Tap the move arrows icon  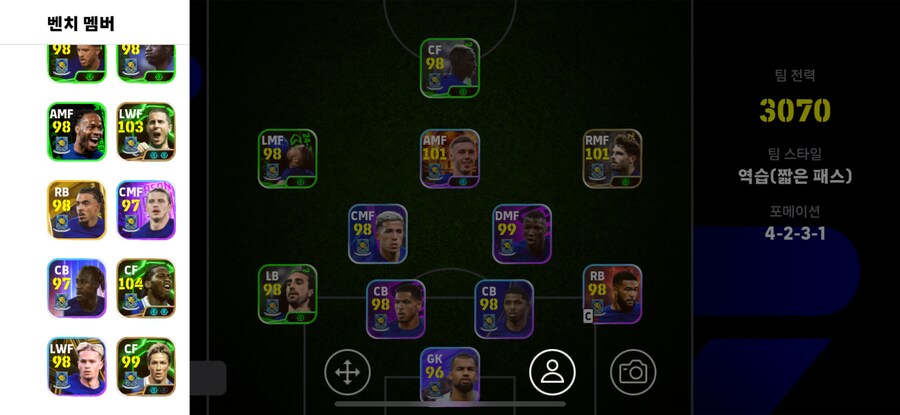(x=347, y=372)
